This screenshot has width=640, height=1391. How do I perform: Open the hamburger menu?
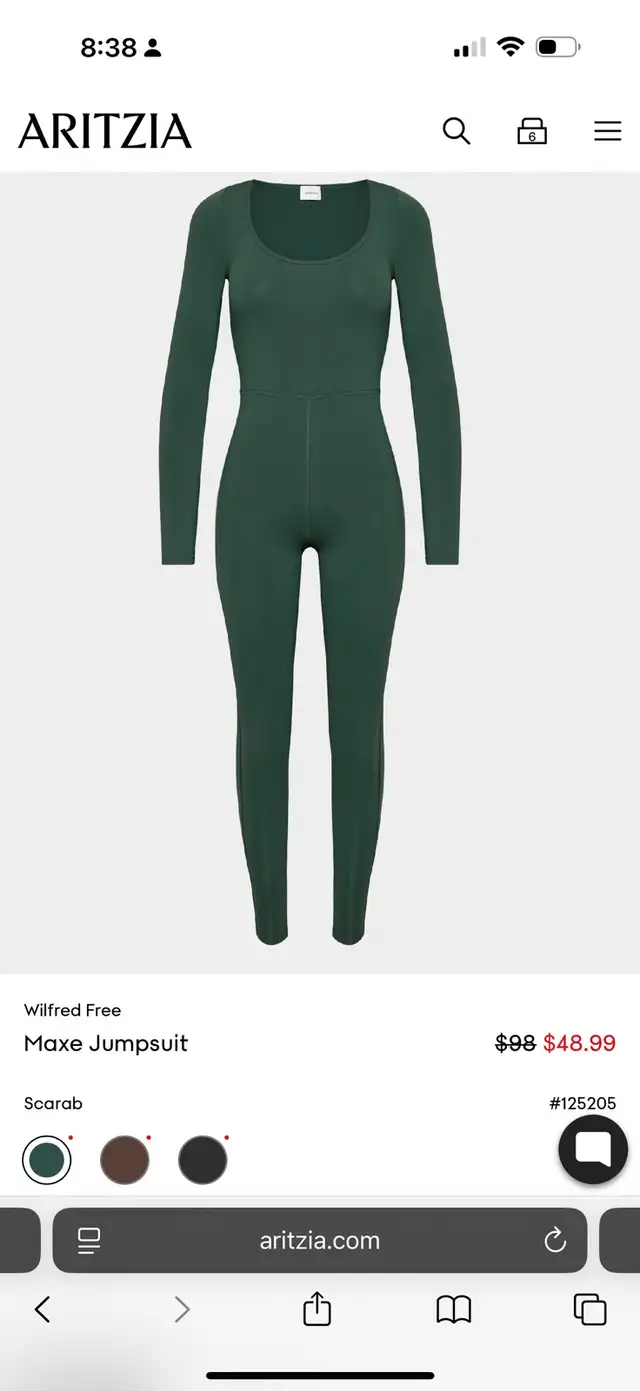tap(607, 131)
